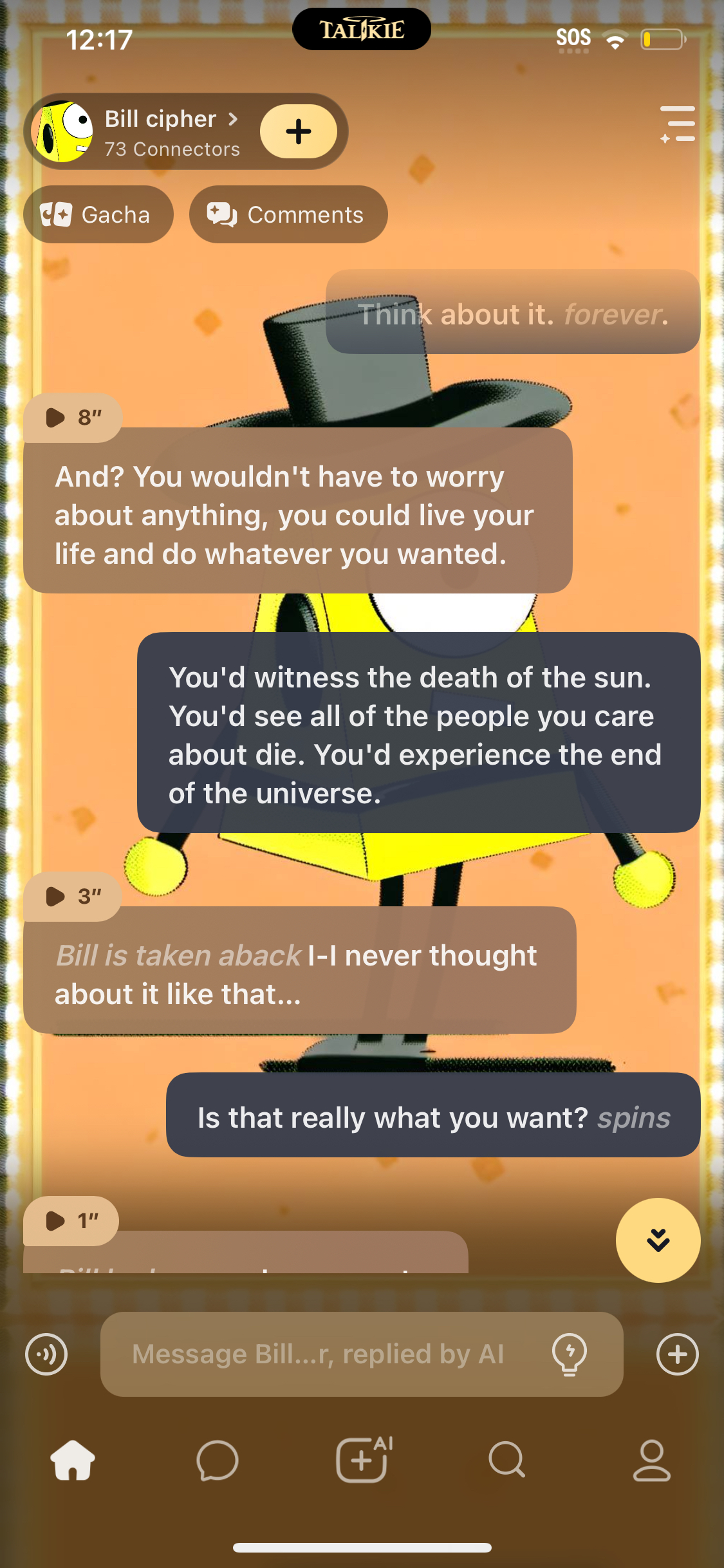Screen dimensions: 724x1568
Task: Play the 1-second voice message
Action: pos(71,1221)
